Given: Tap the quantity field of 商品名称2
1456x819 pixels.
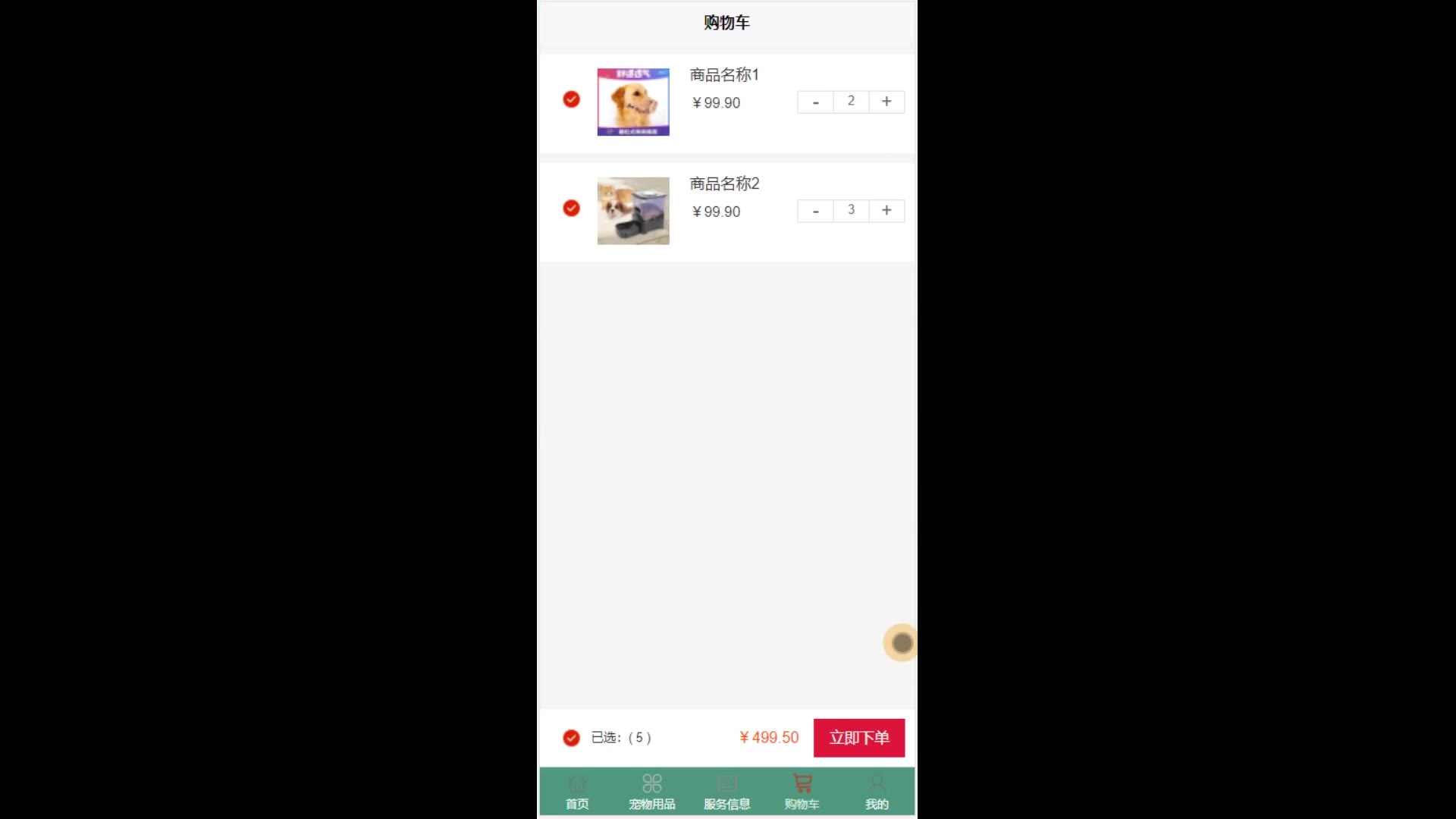Looking at the screenshot, I should (851, 211).
